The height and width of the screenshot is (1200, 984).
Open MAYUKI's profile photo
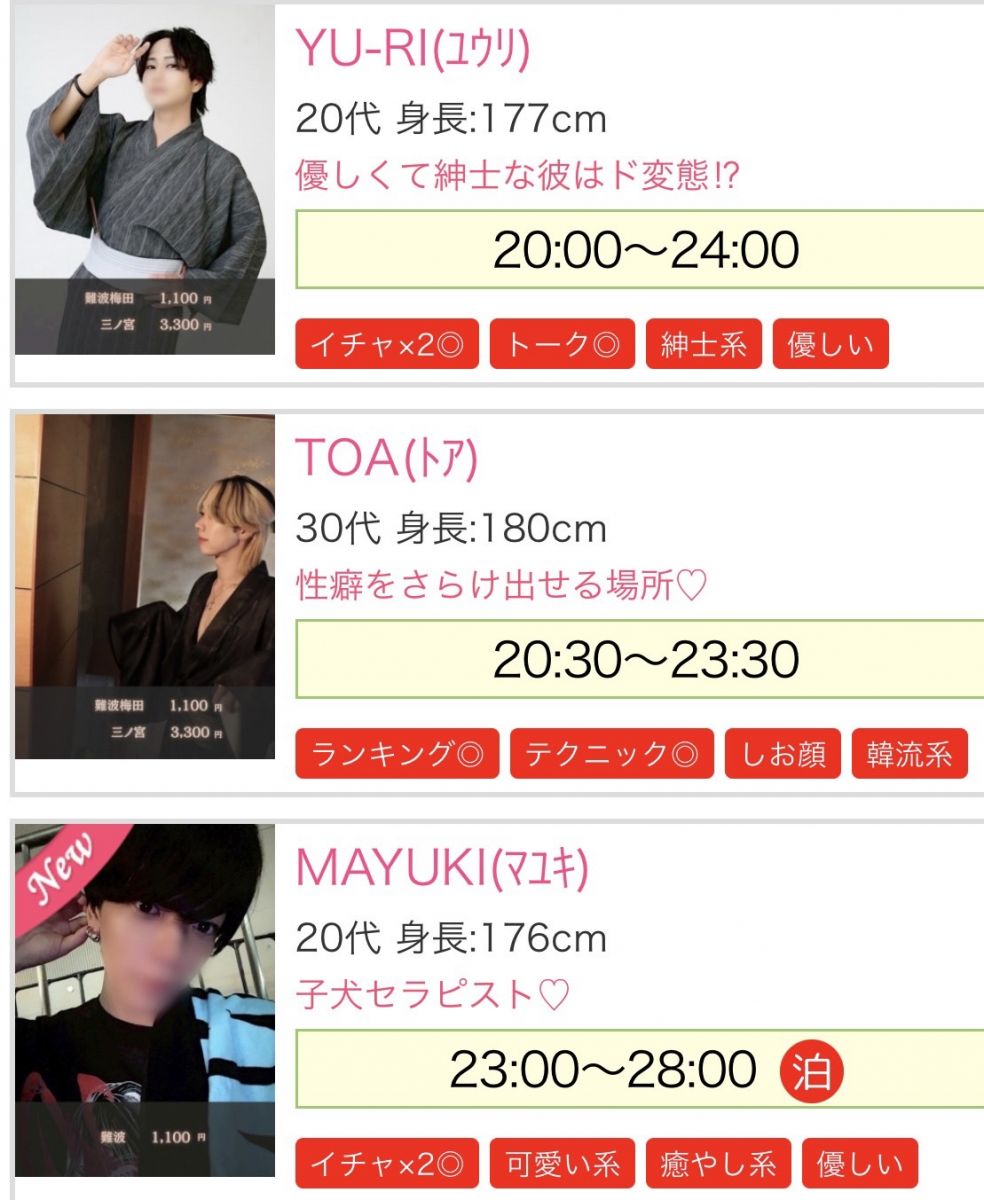pyautogui.click(x=144, y=1000)
